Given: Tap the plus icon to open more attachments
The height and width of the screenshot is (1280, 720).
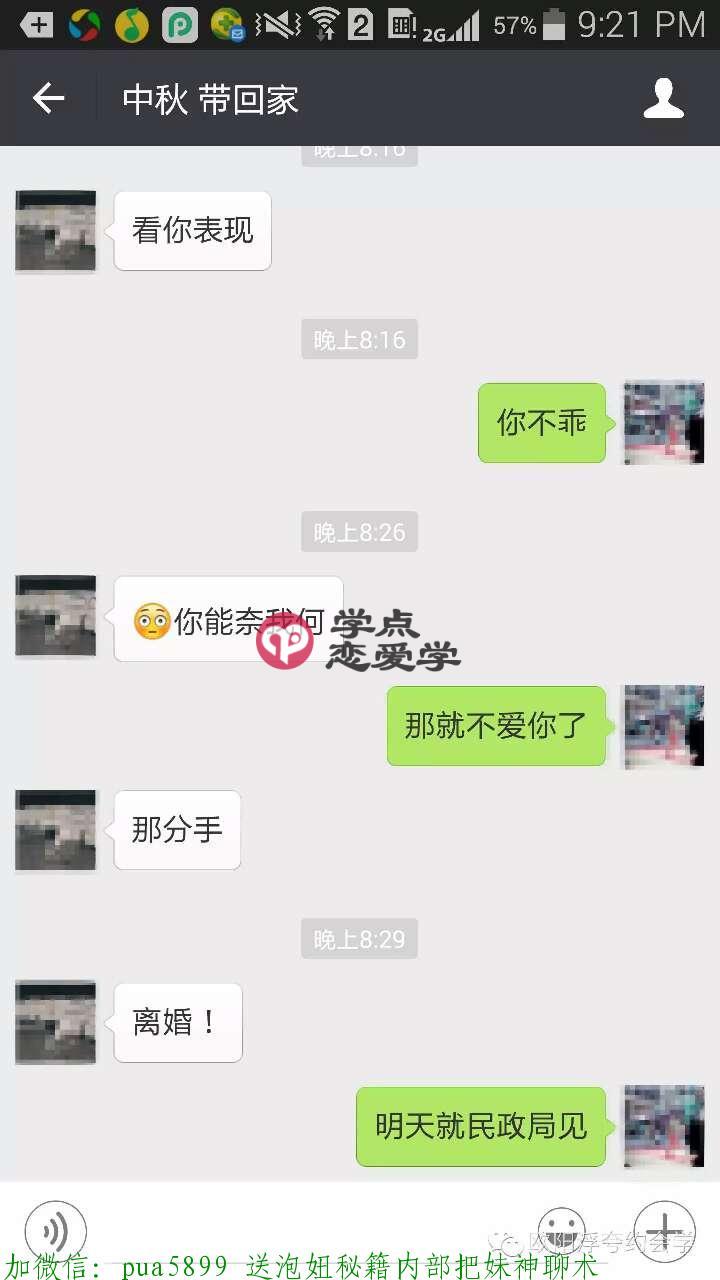Looking at the screenshot, I should pyautogui.click(x=664, y=1232).
